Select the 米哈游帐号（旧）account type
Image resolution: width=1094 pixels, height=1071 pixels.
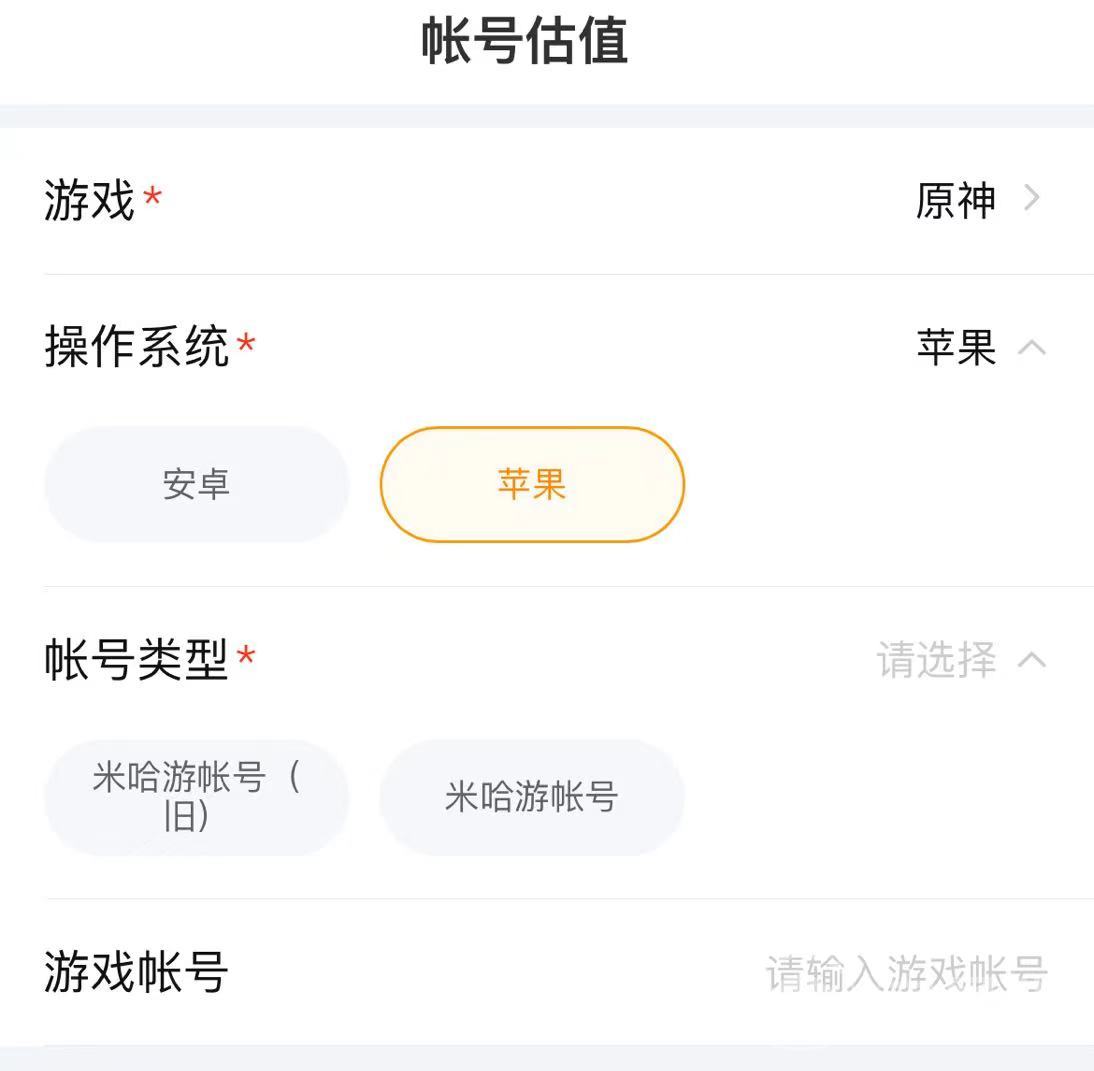coord(196,798)
